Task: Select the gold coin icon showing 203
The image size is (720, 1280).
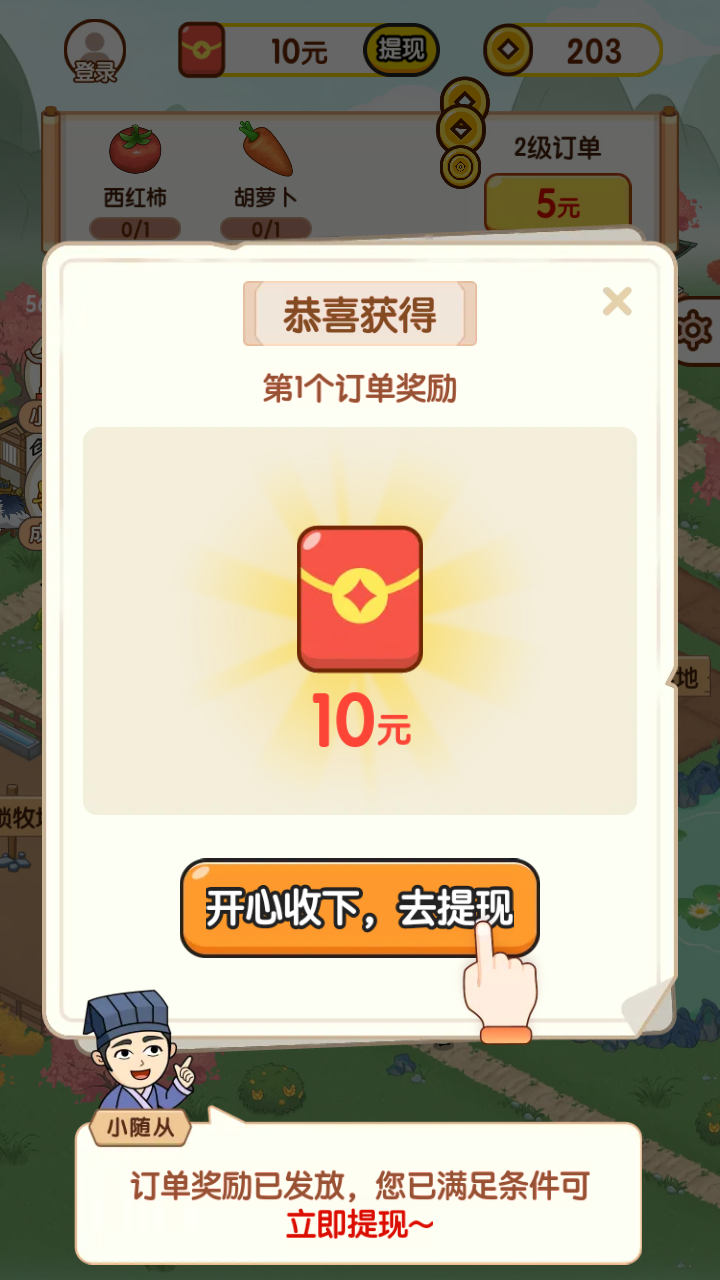Action: click(x=510, y=49)
